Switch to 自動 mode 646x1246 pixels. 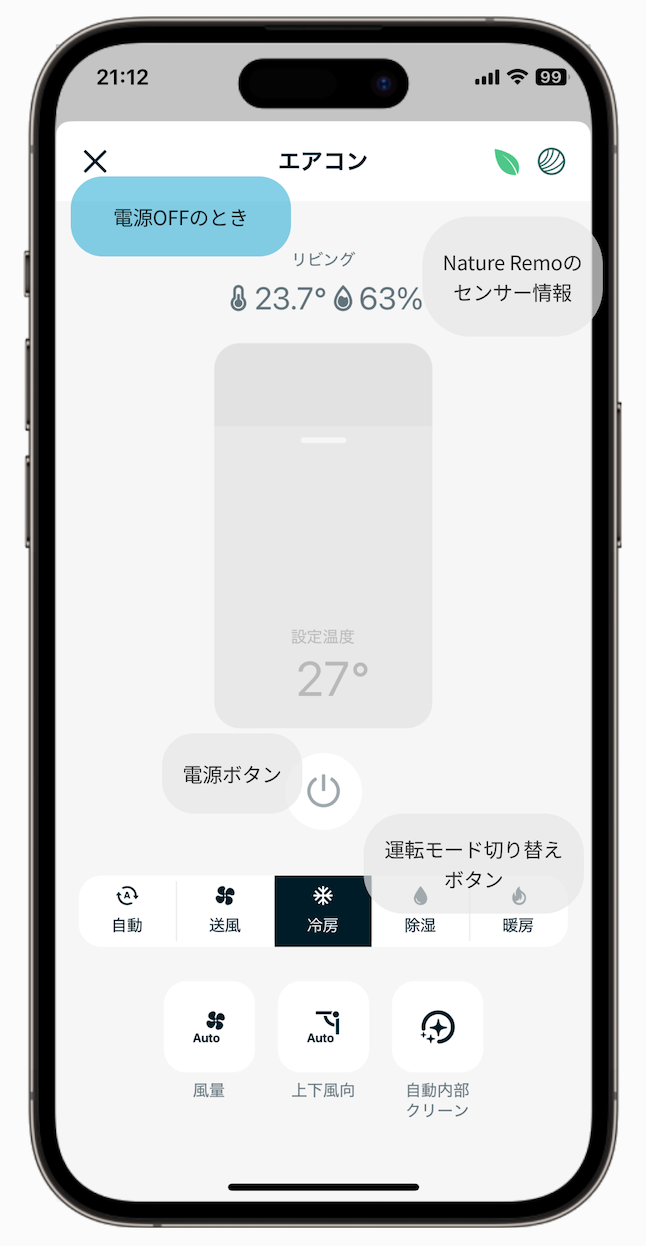pos(127,911)
